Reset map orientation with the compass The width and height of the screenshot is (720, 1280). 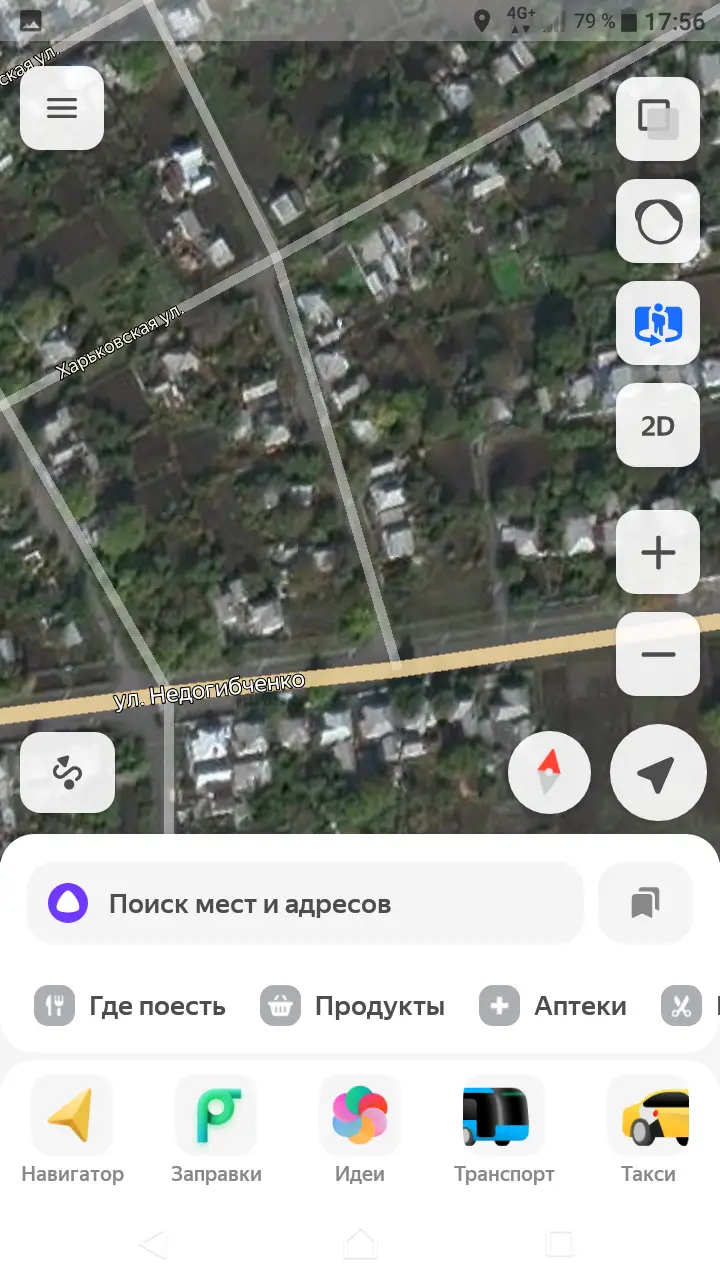549,773
